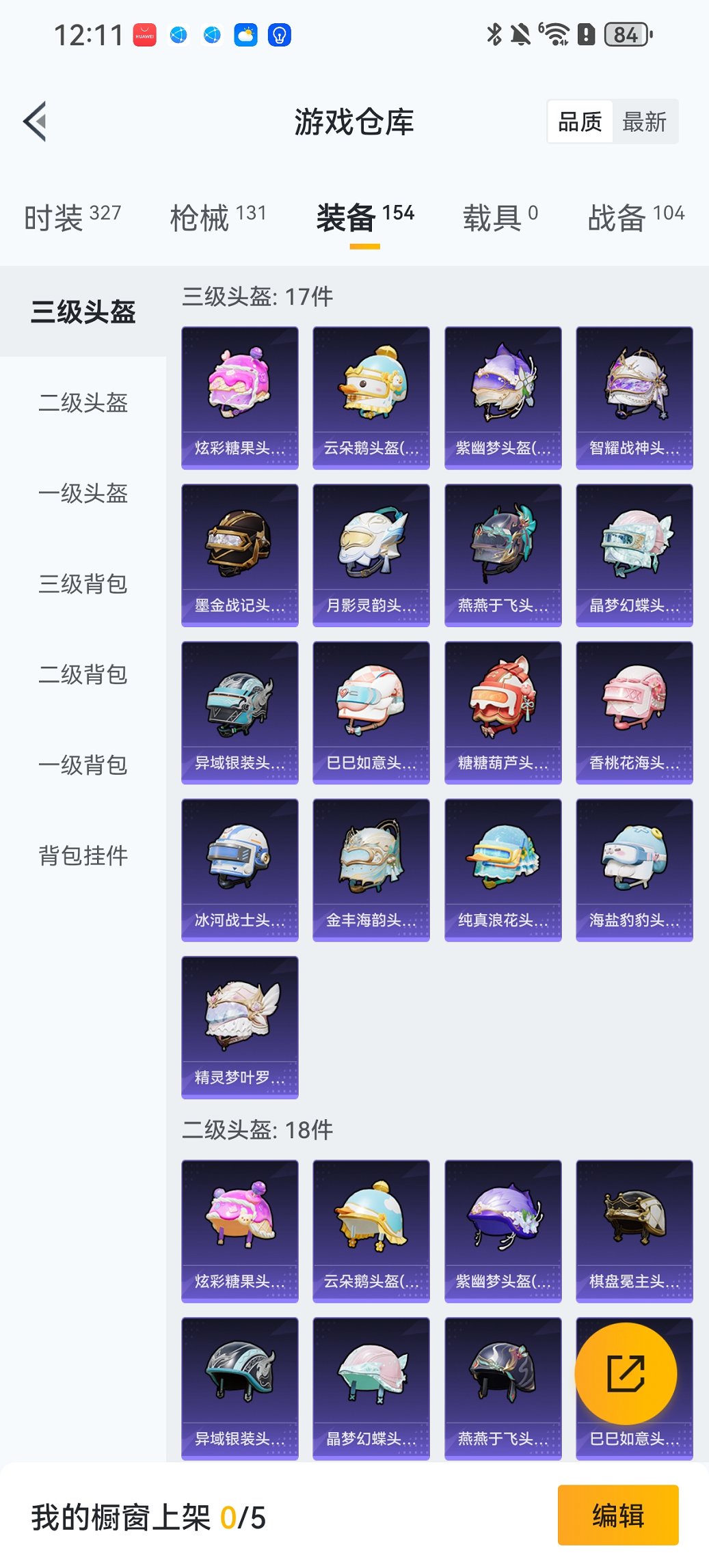Switch to the 时装 tab
The height and width of the screenshot is (1568, 709).
(72, 217)
